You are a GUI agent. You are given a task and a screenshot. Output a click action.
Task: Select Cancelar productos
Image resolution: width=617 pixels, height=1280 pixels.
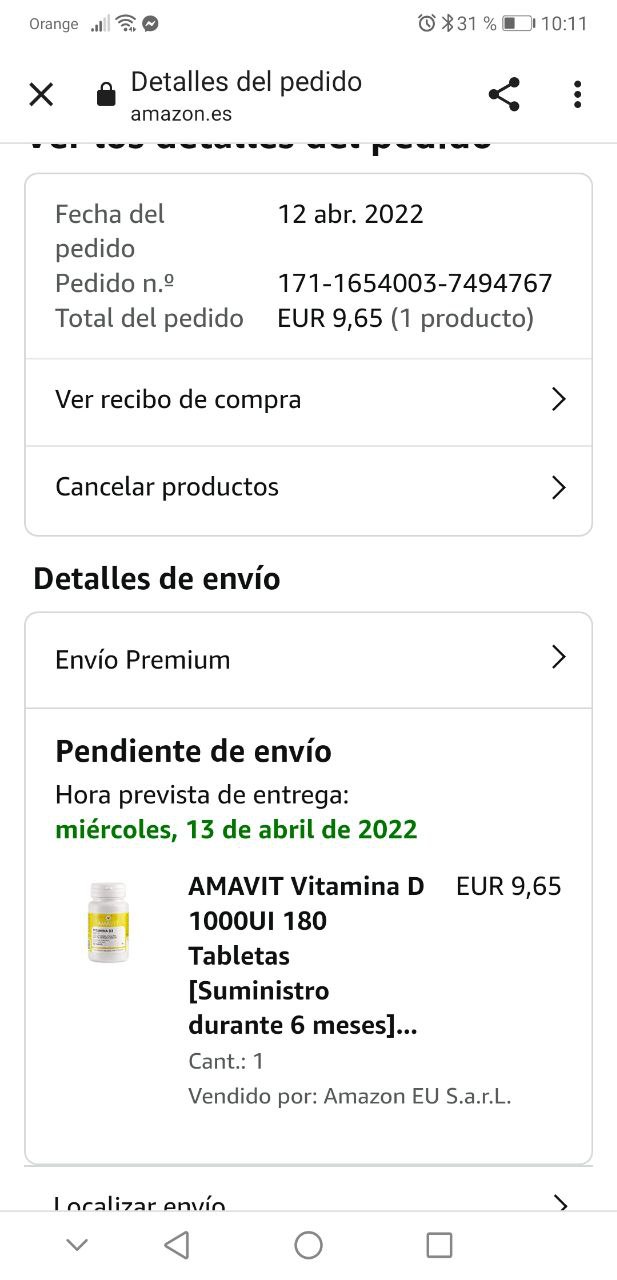click(308, 488)
